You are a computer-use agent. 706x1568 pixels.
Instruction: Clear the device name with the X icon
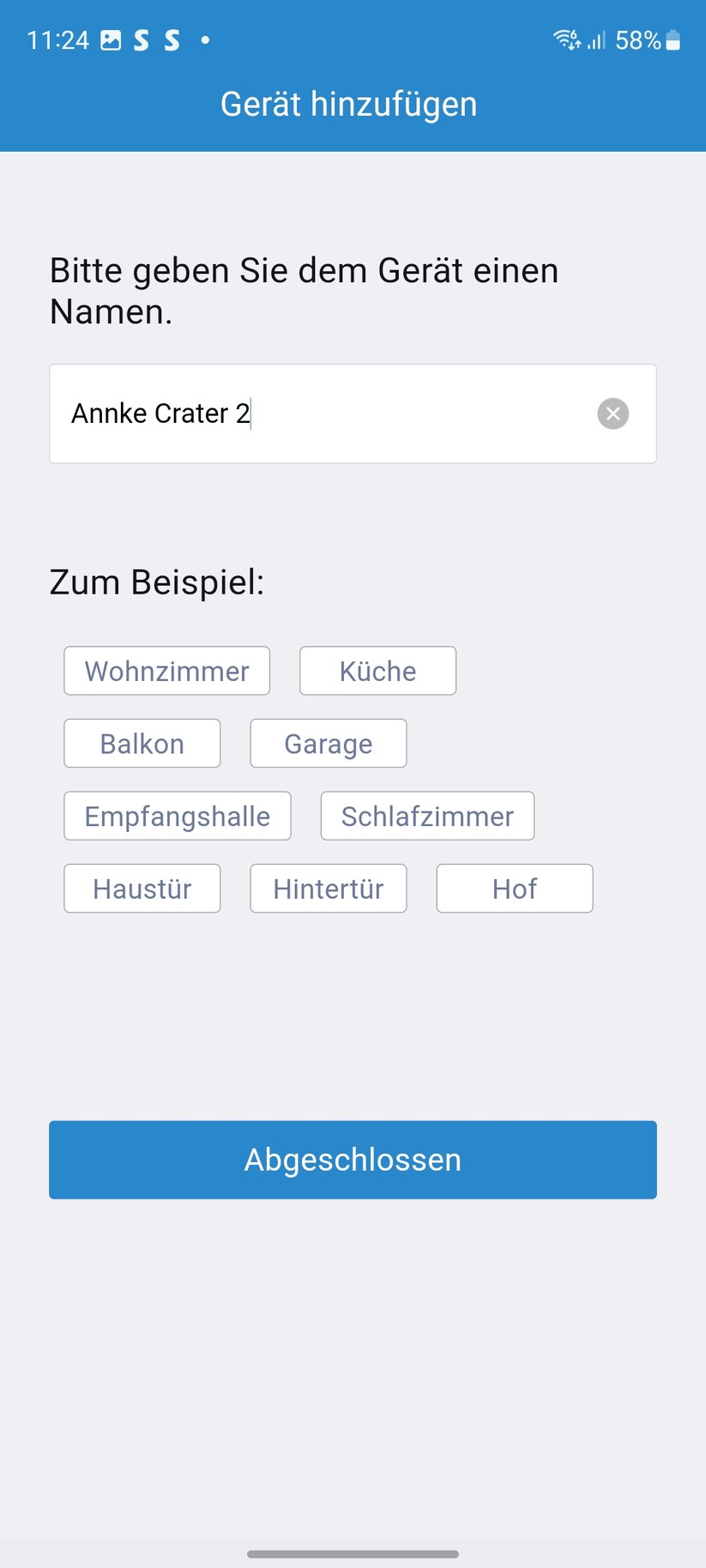tap(612, 413)
